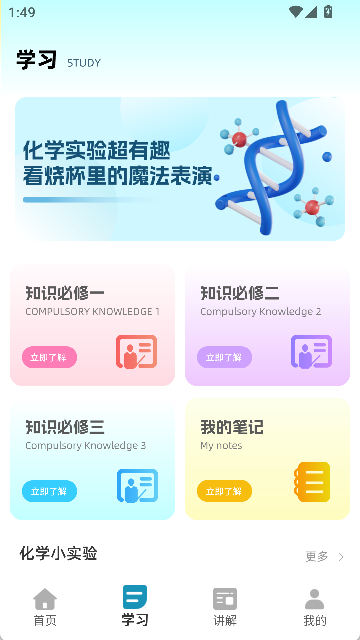The image size is (360, 640).
Task: Tap 立即了解 on 我的笔记 card
Action: pos(224,491)
